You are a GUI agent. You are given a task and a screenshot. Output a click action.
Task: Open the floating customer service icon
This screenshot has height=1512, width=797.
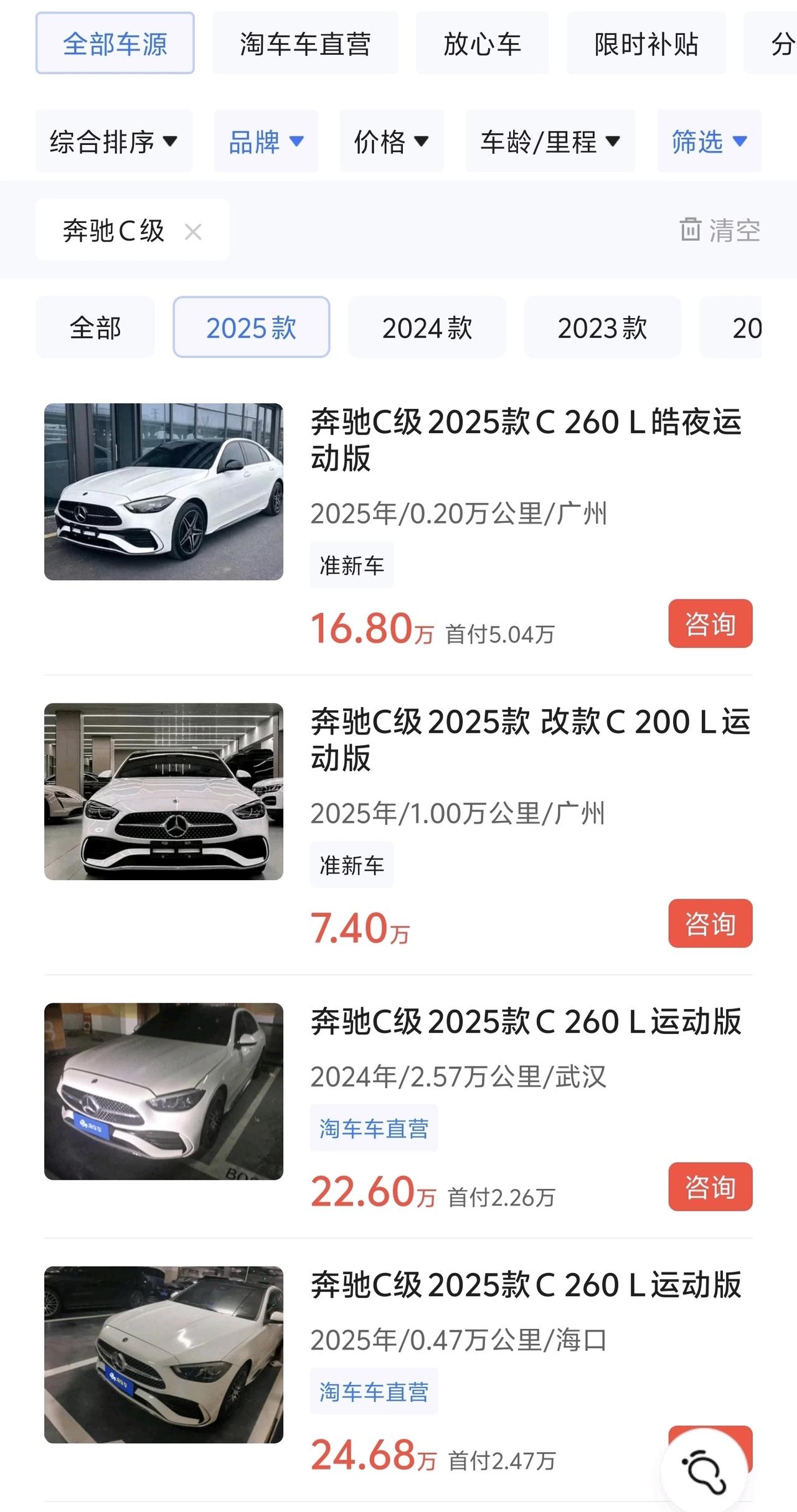(x=704, y=1473)
